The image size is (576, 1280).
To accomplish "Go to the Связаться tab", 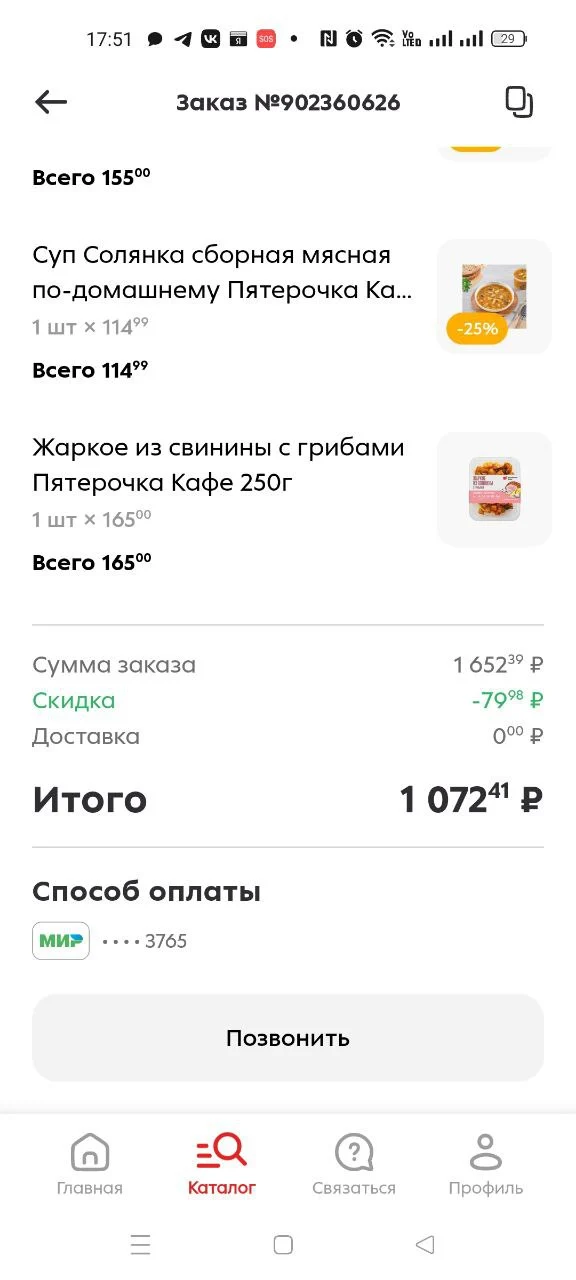I will 354,1165.
